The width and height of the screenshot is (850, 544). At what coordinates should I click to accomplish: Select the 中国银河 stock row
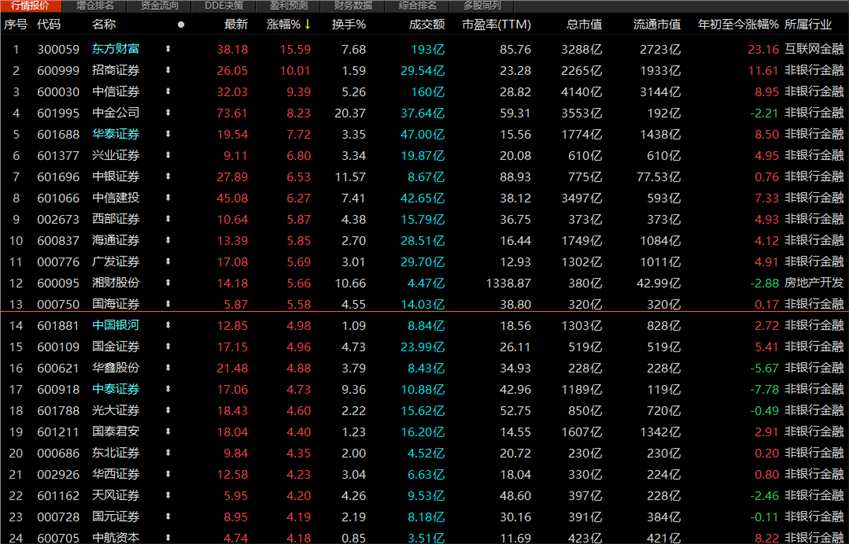pyautogui.click(x=116, y=326)
